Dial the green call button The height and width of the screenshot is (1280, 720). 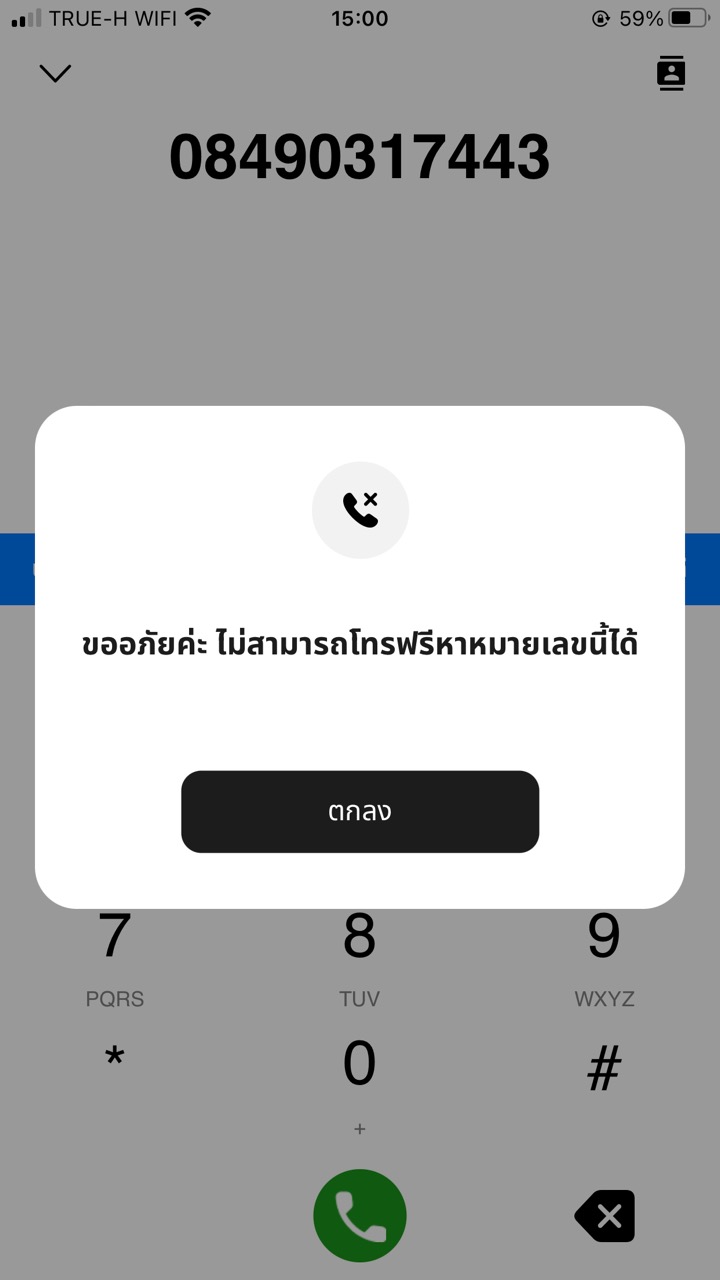tap(360, 1216)
